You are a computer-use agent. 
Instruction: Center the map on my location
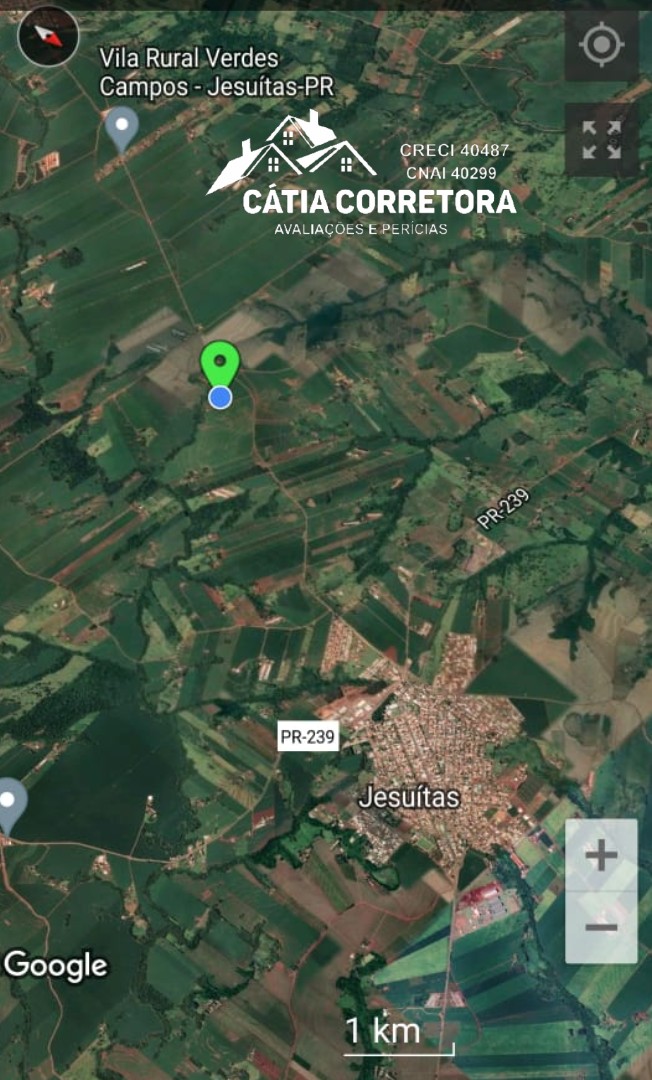pyautogui.click(x=601, y=45)
